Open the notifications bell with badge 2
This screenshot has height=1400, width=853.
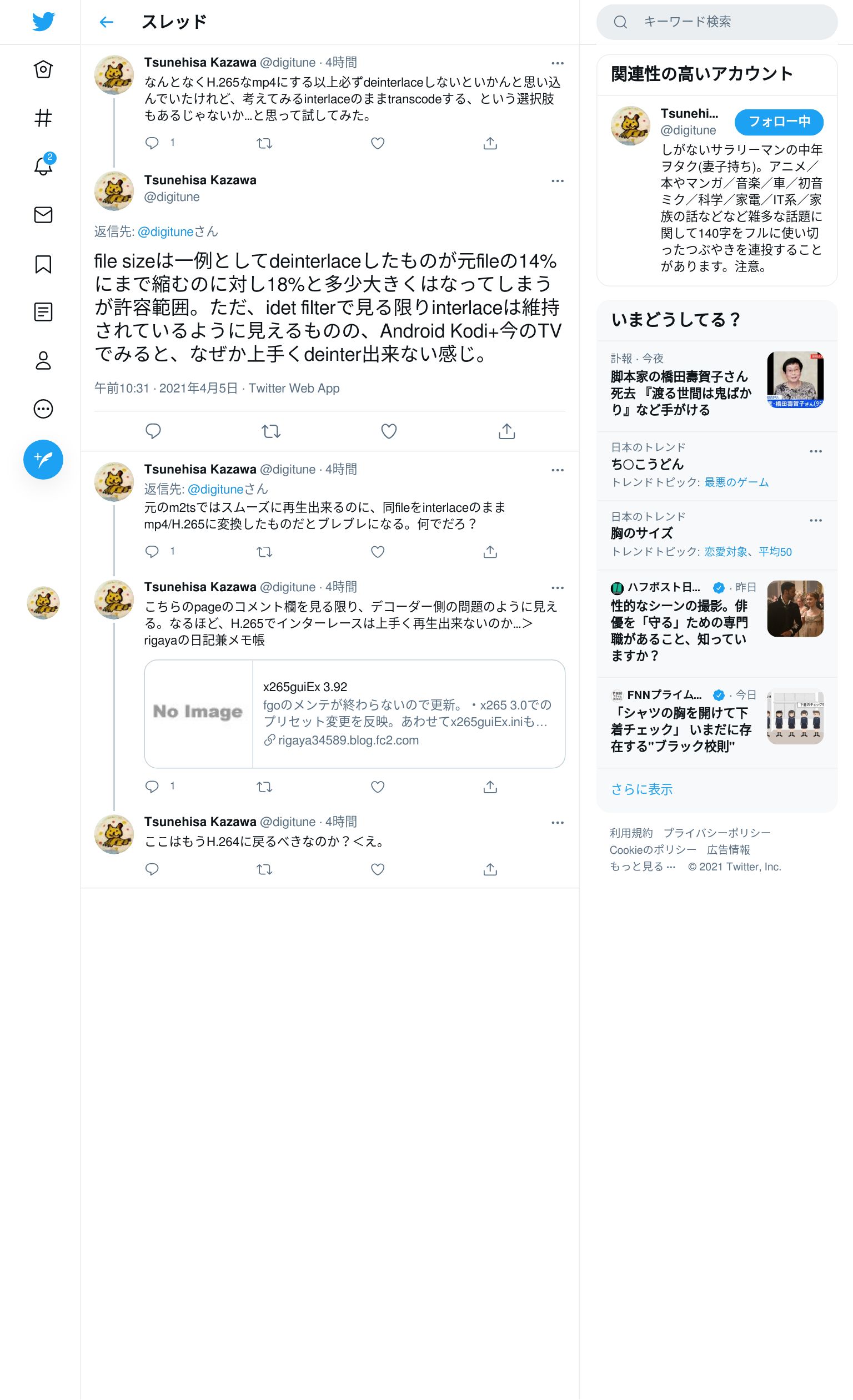coord(43,165)
